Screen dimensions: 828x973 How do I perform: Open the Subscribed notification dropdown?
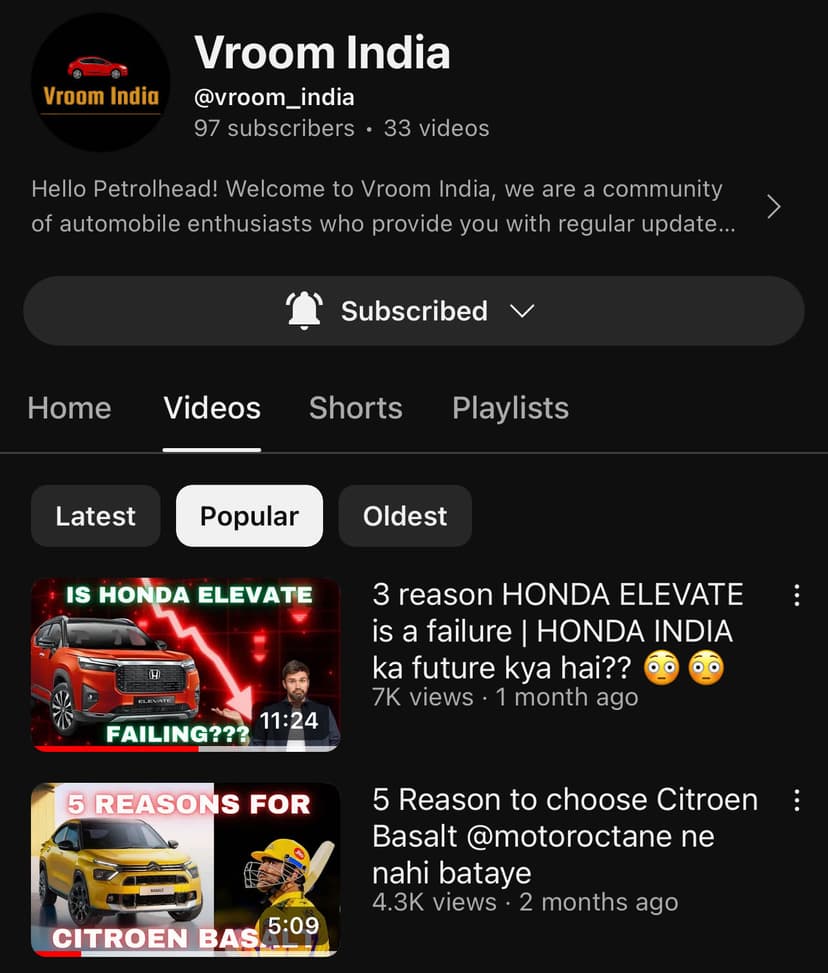click(413, 311)
